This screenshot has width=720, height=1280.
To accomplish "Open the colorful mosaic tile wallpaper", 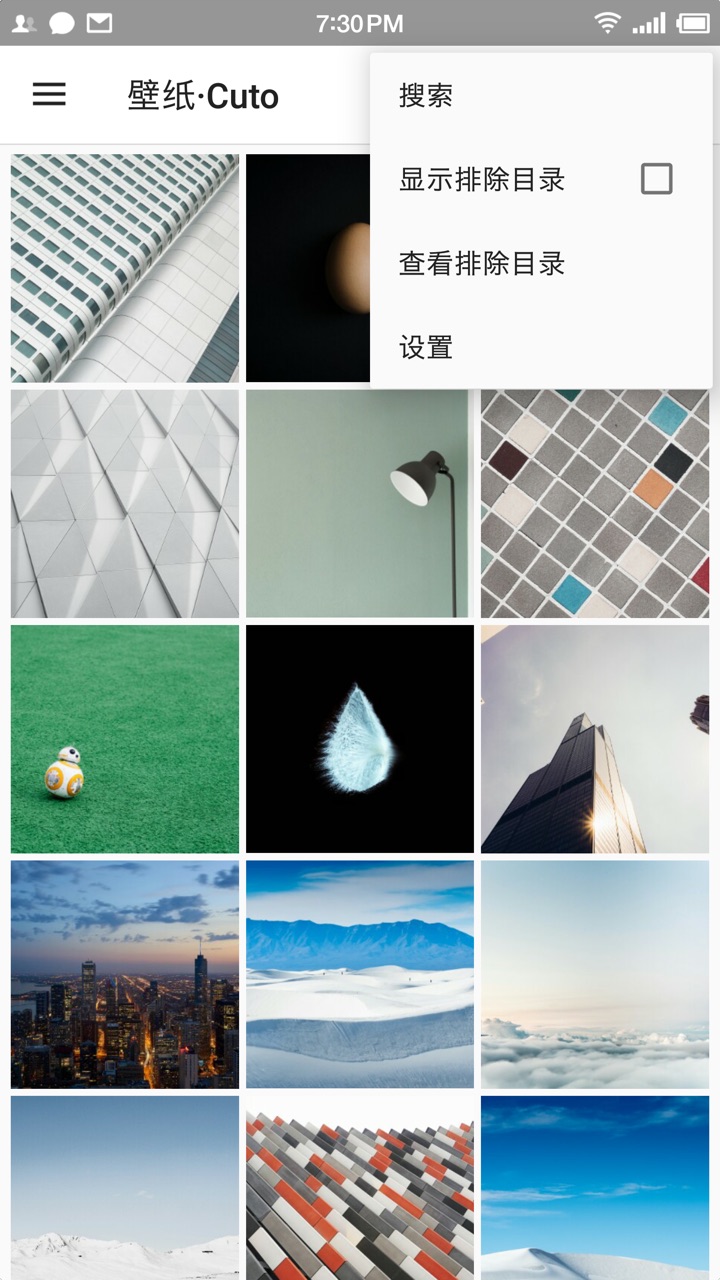I will (x=595, y=503).
